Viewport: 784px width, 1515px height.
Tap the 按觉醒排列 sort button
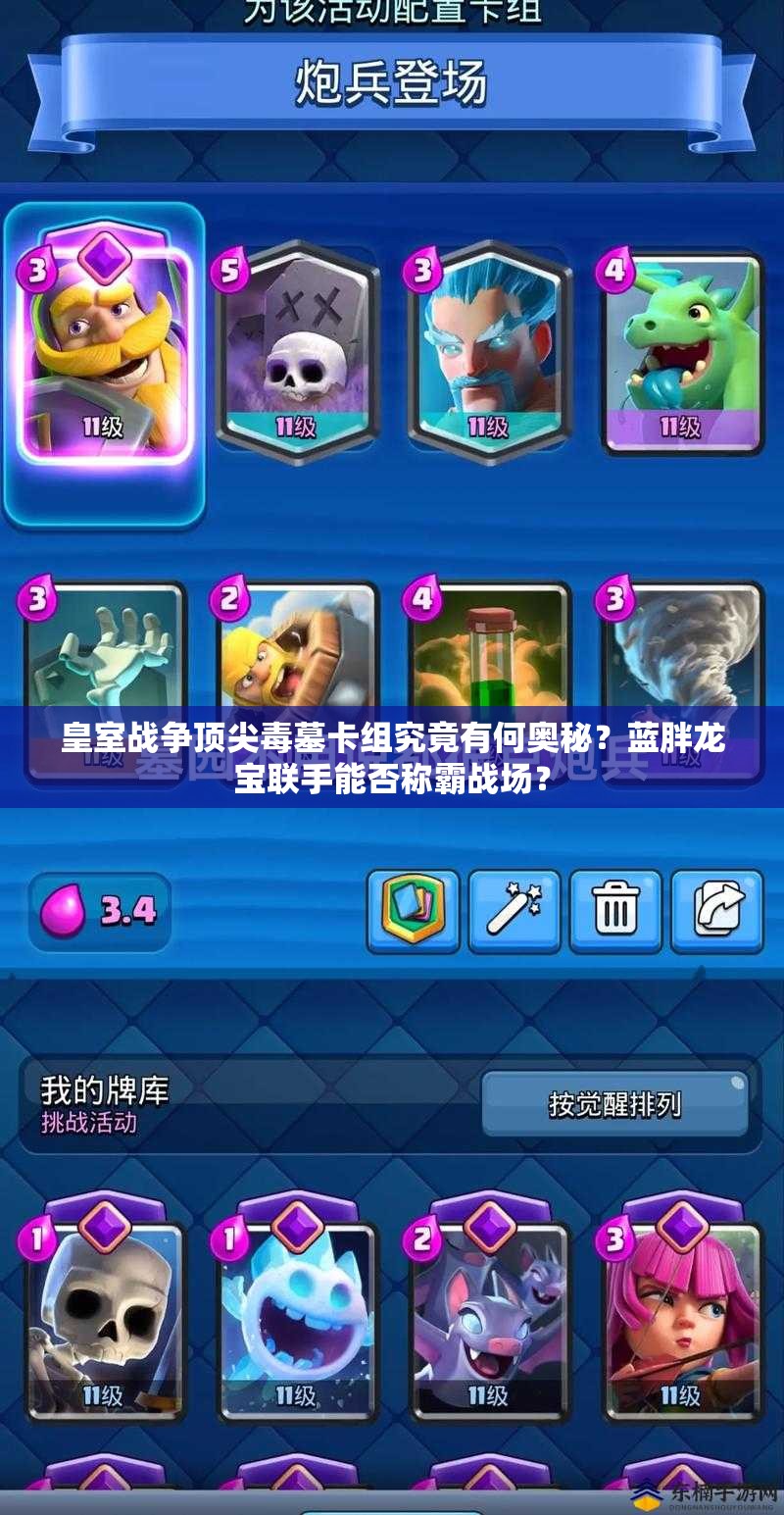point(614,1105)
